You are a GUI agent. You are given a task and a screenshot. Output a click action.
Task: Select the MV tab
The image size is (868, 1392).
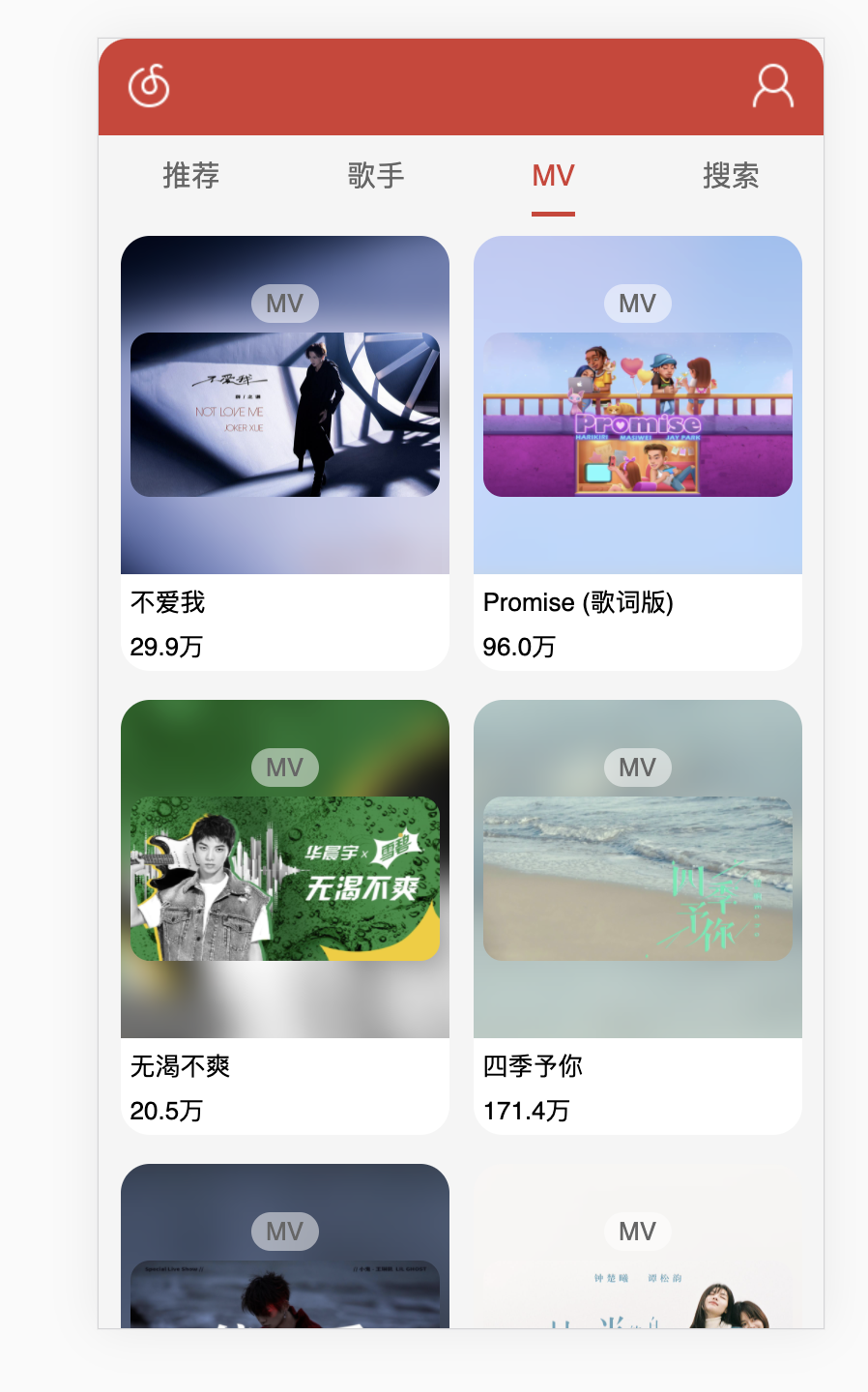tap(553, 176)
